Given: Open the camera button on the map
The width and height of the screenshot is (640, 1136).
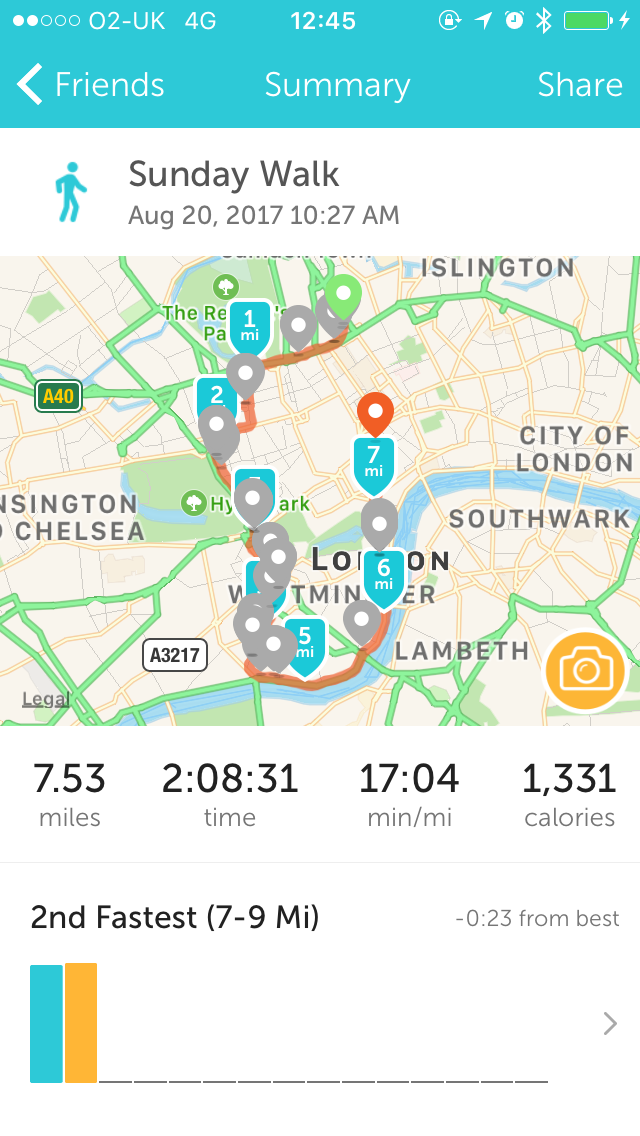Looking at the screenshot, I should (586, 671).
